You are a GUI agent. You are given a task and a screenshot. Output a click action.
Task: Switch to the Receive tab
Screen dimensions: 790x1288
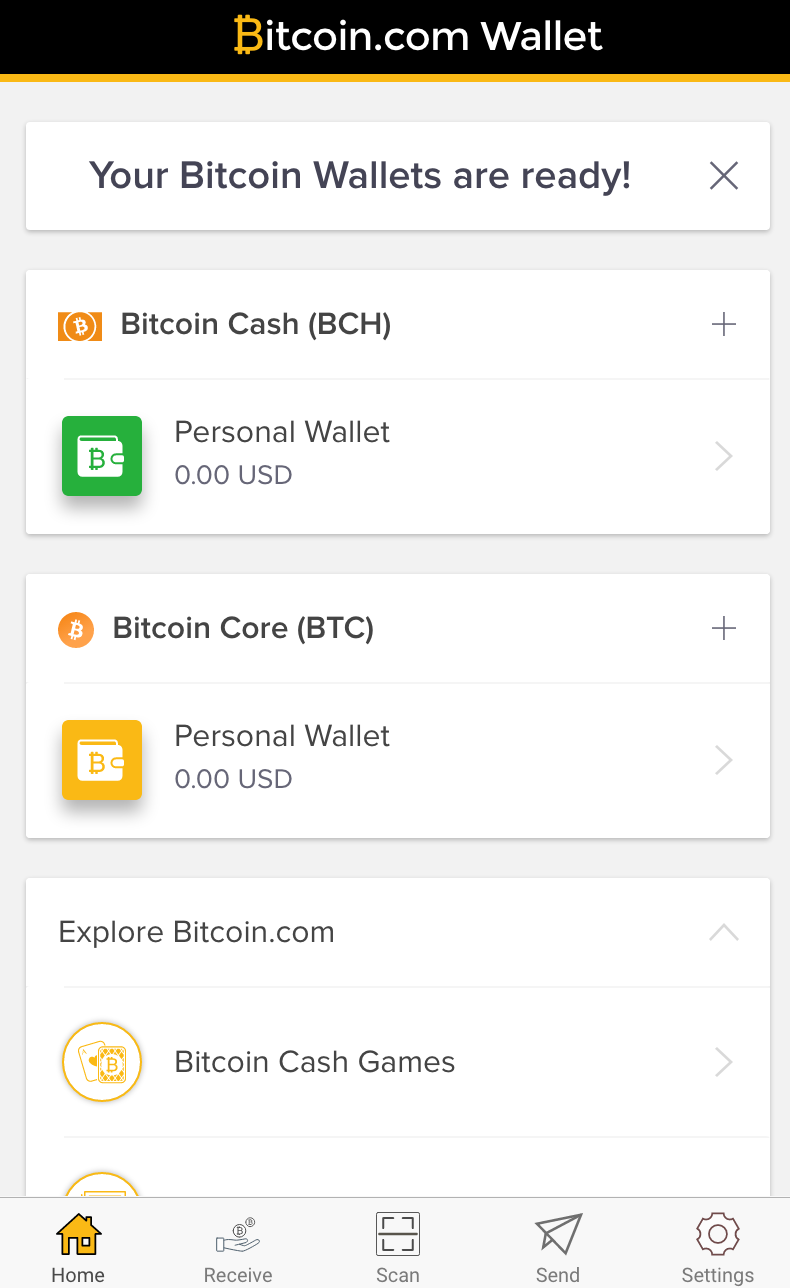pyautogui.click(x=238, y=1248)
